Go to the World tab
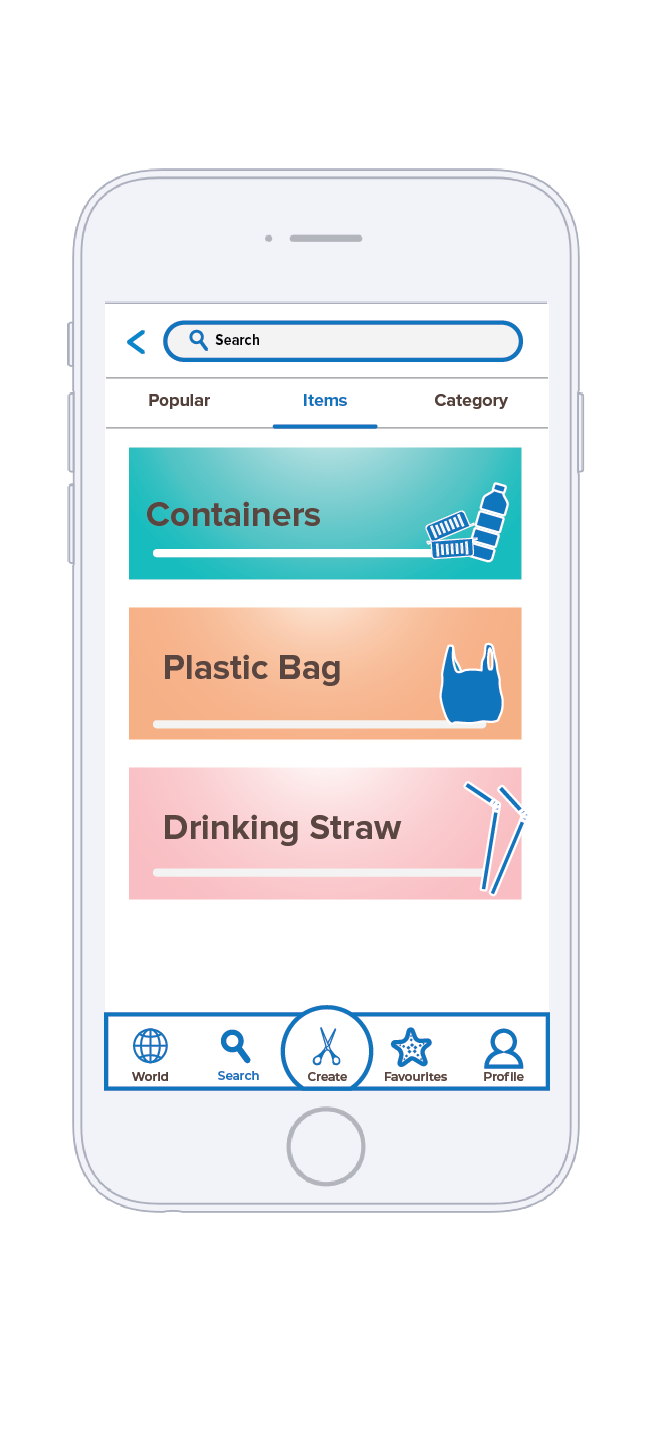Screen dimensions: 651x1447 150,1054
